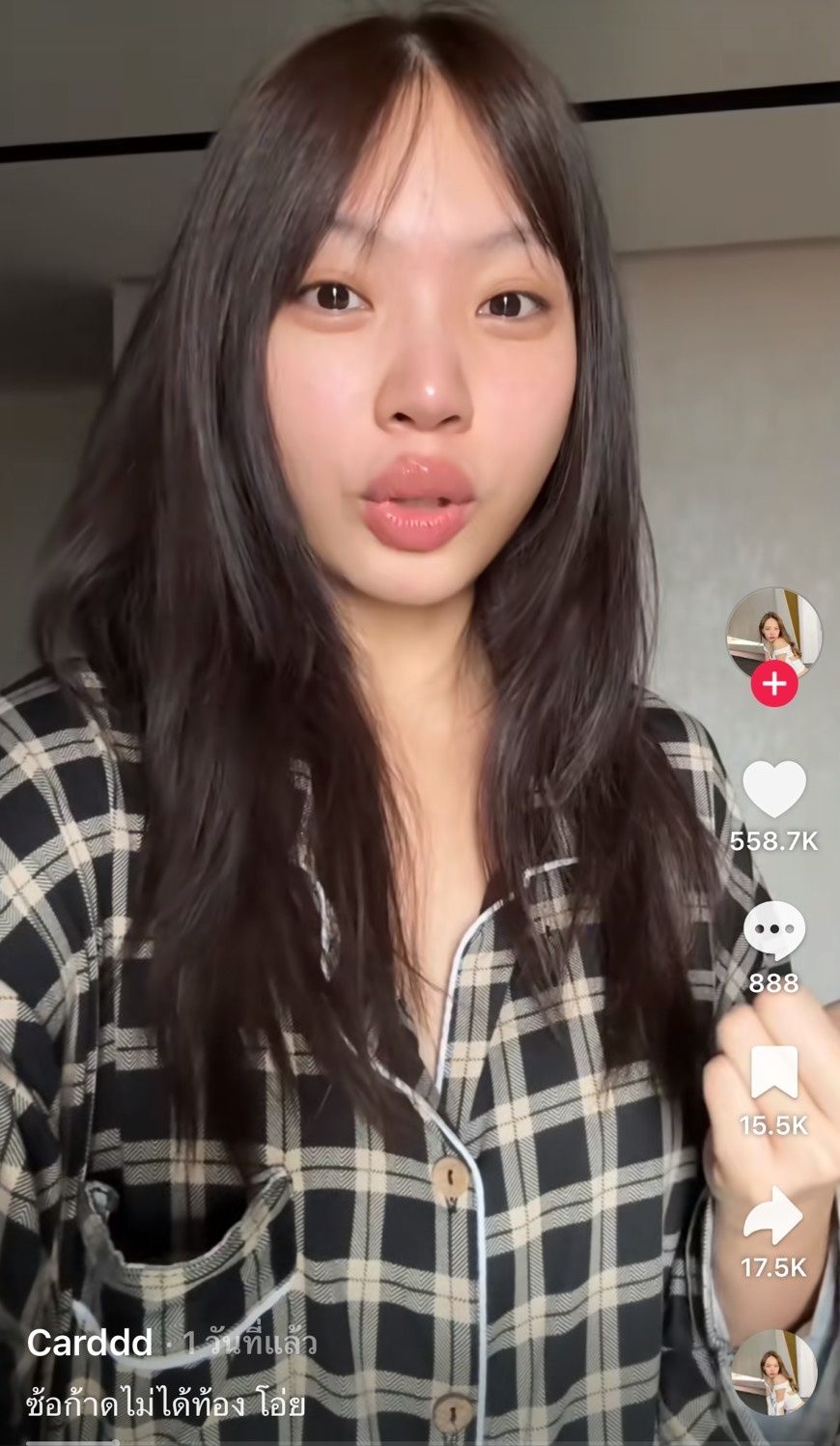Bookmark this video to favorites
840x1446 pixels.
click(x=773, y=1073)
